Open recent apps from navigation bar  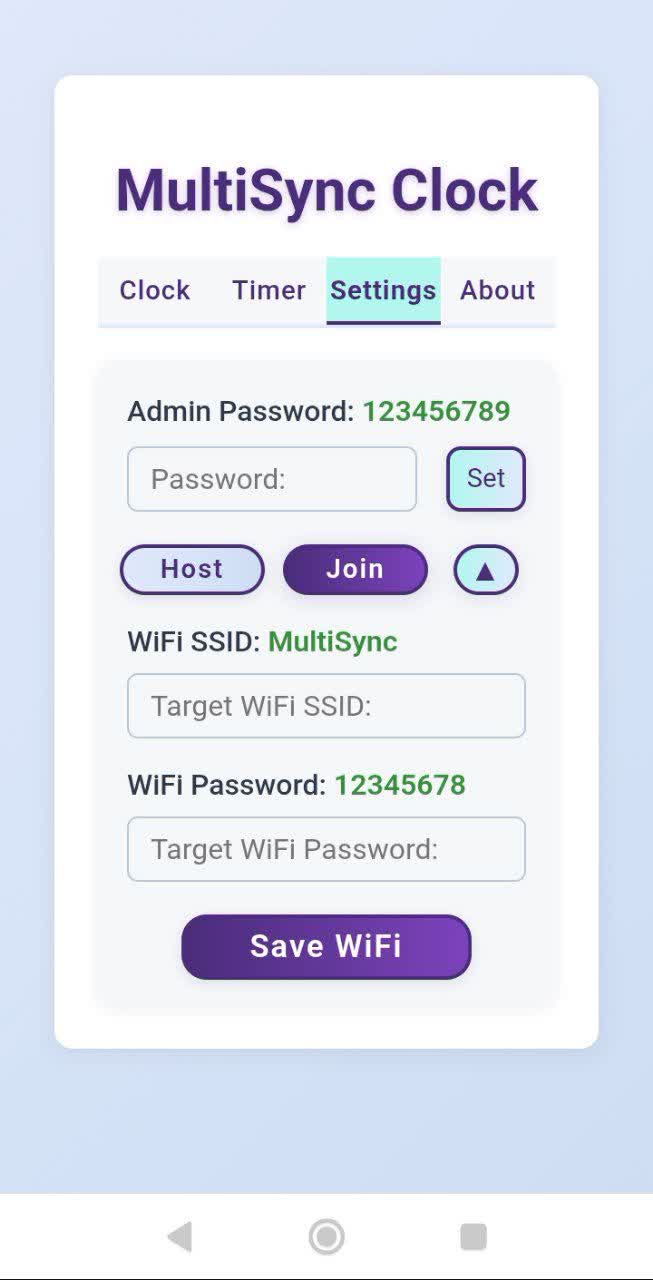coord(473,1237)
